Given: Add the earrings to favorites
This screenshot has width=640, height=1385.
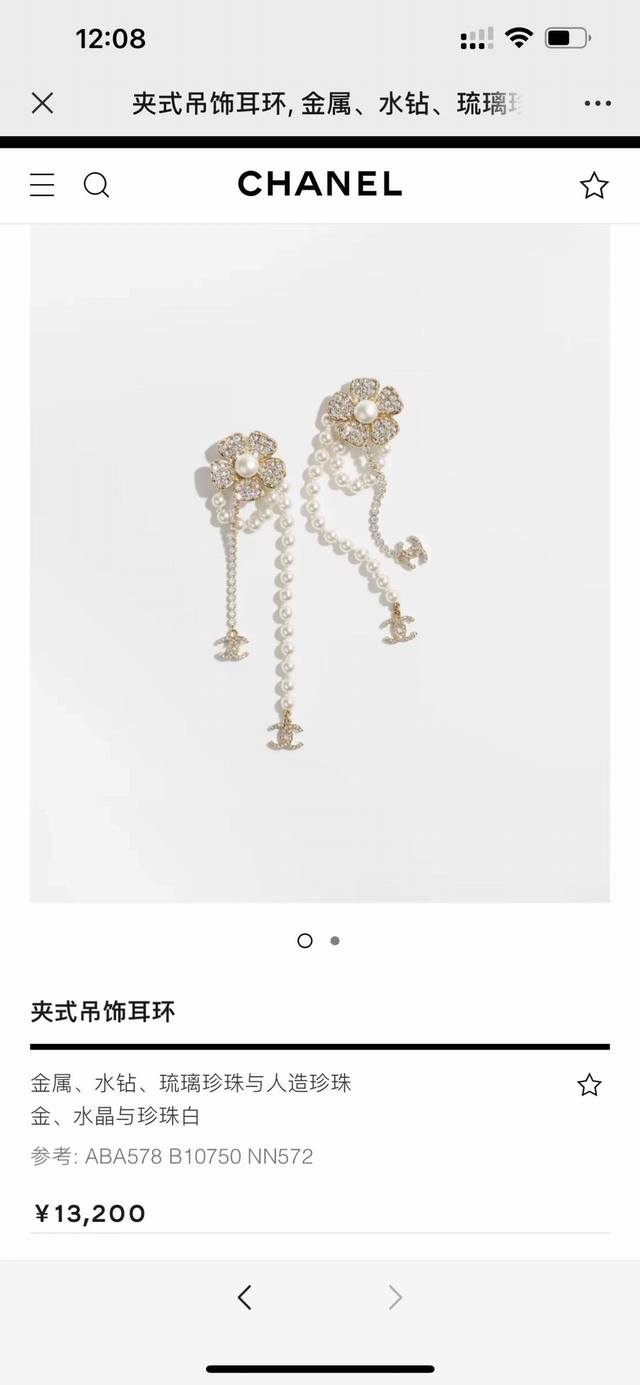Looking at the screenshot, I should pyautogui.click(x=589, y=1085).
